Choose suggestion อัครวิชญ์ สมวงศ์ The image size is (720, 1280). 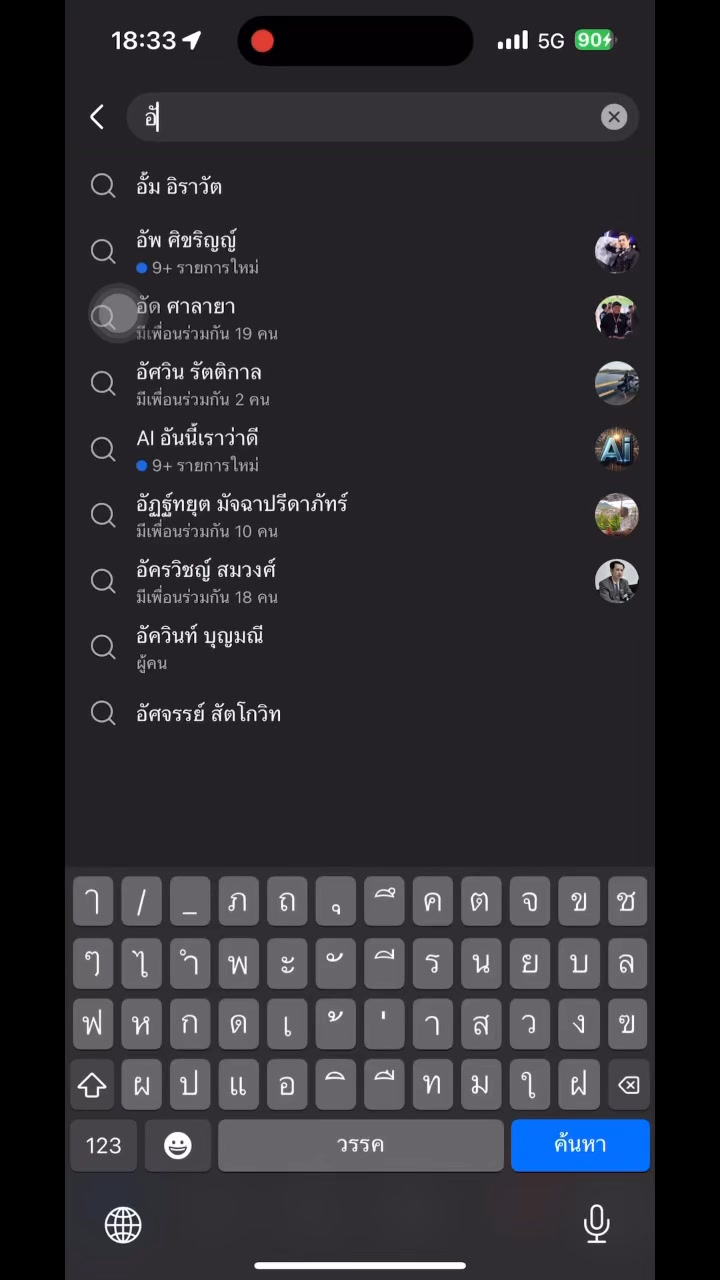pyautogui.click(x=360, y=582)
